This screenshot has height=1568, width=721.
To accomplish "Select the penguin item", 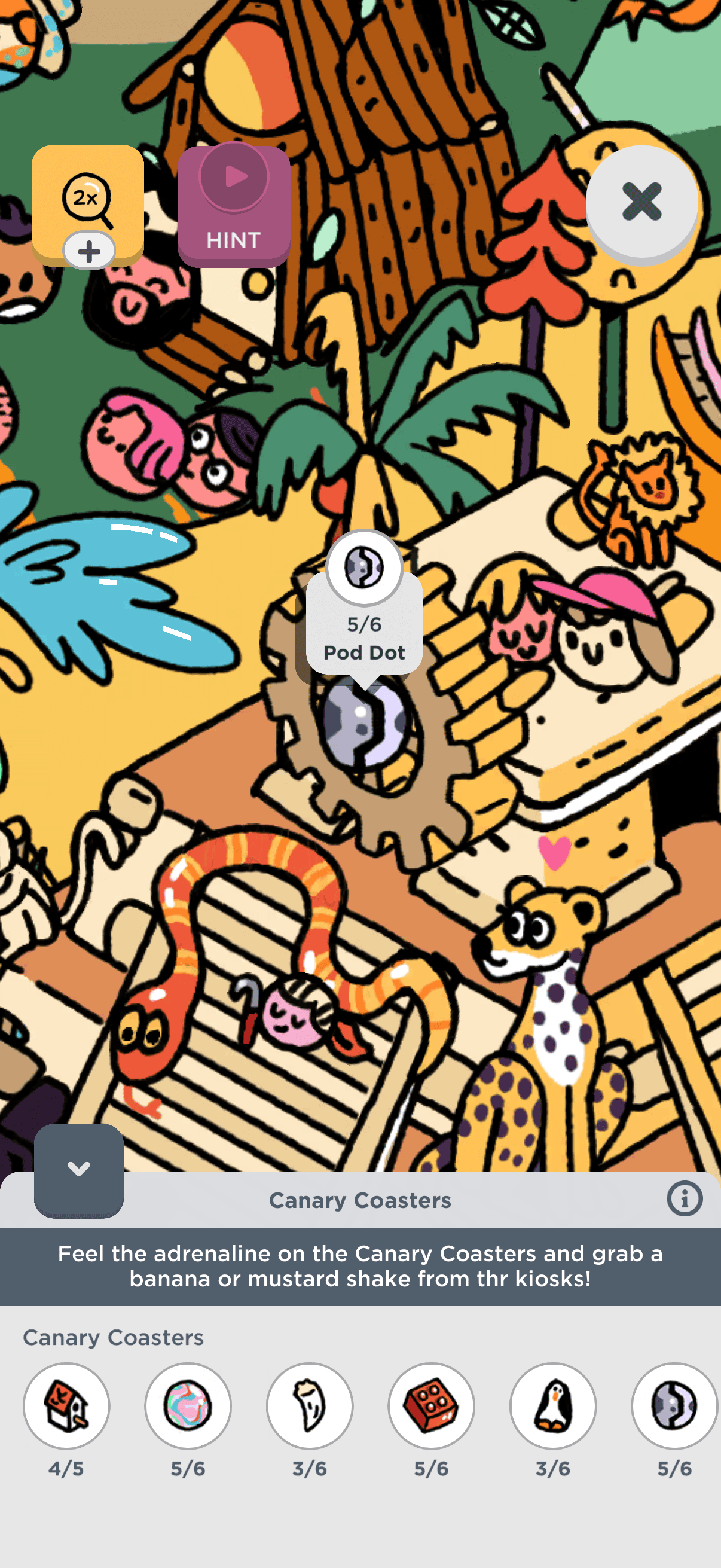I will [x=553, y=1405].
